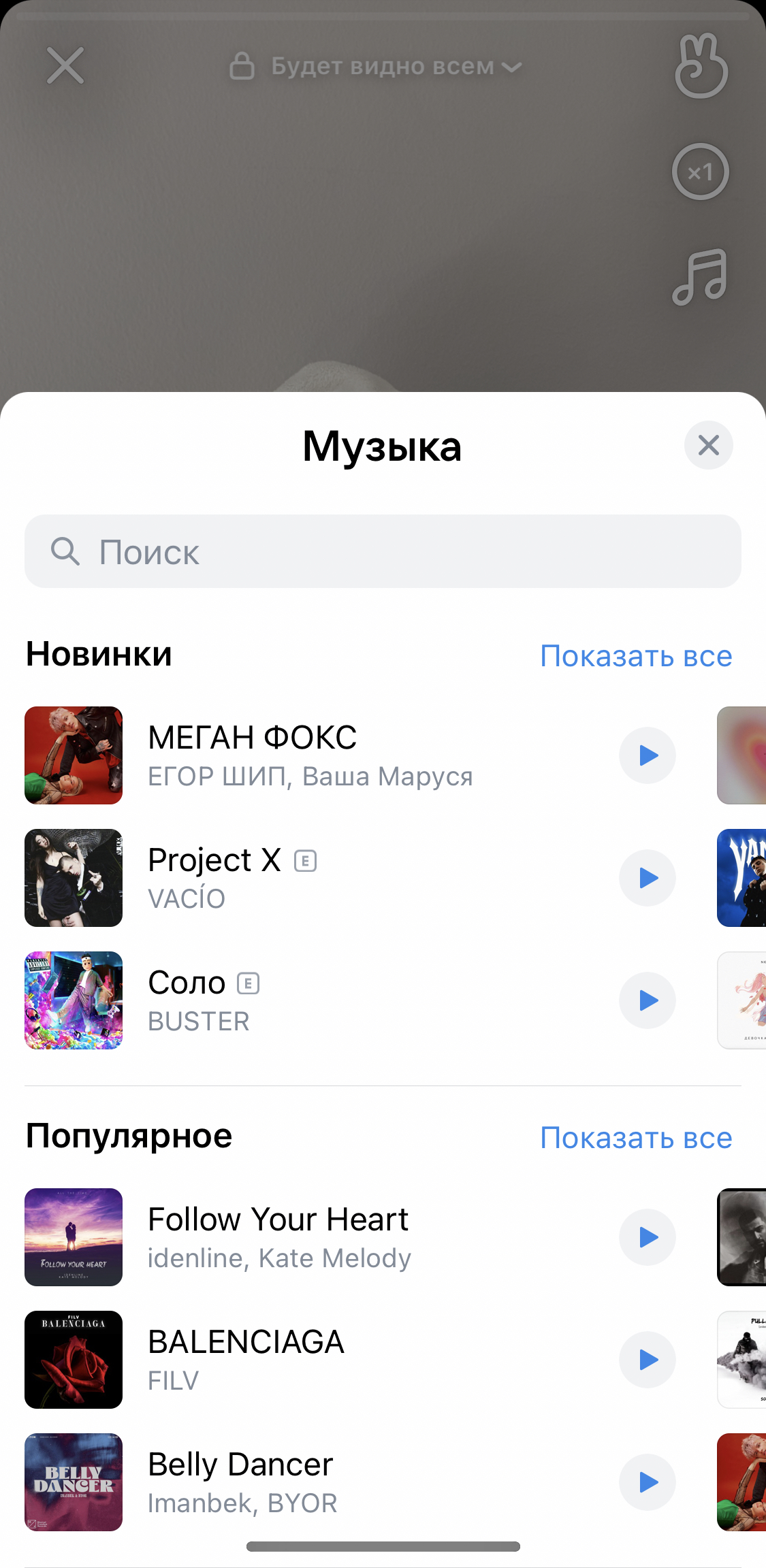Show all tracks in Новинки
The width and height of the screenshot is (766, 1568).
tap(636, 656)
